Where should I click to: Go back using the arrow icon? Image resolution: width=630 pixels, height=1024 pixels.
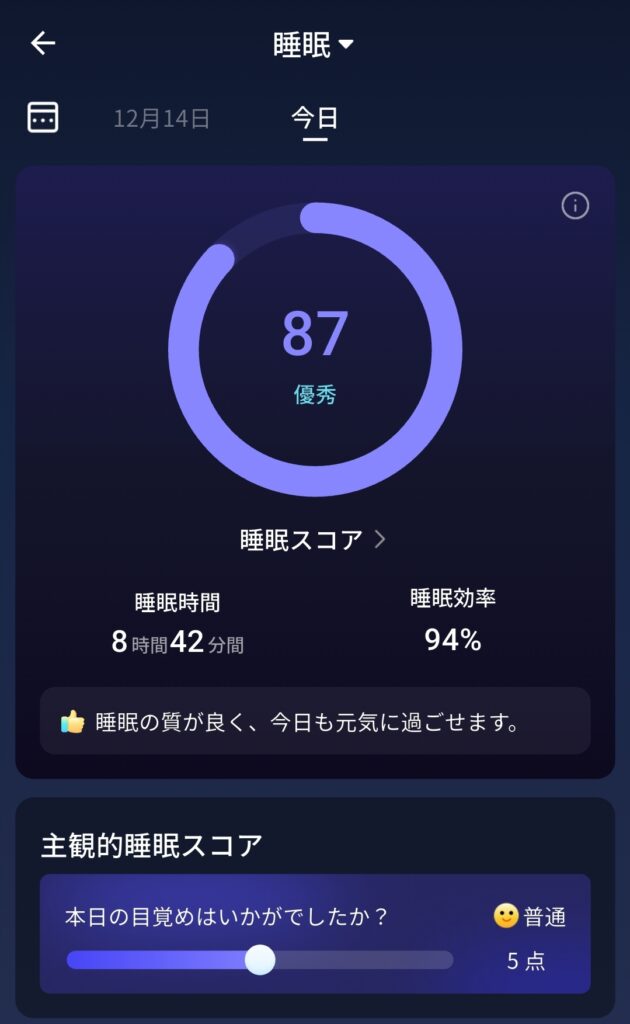(43, 43)
